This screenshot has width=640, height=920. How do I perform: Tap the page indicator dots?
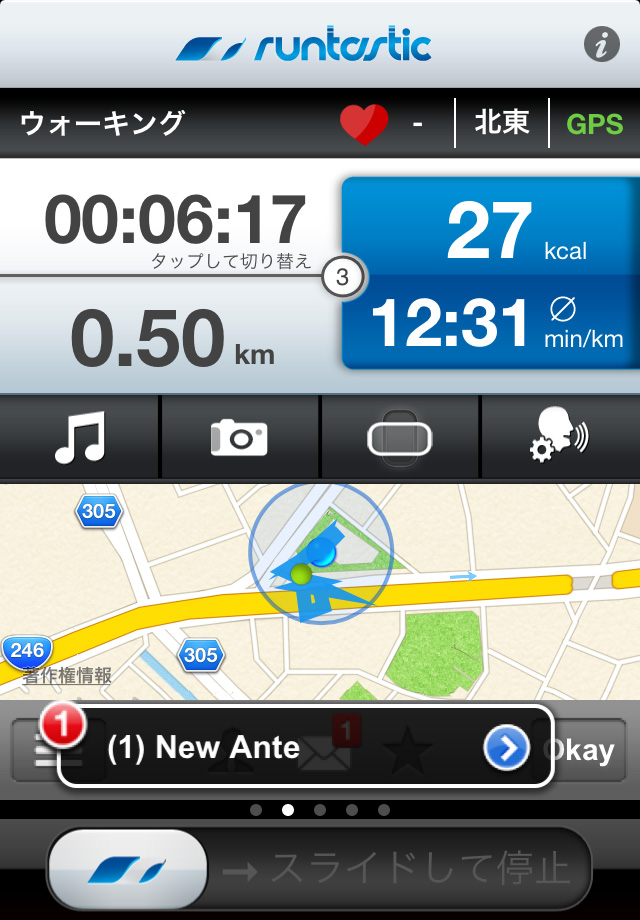coord(320,810)
